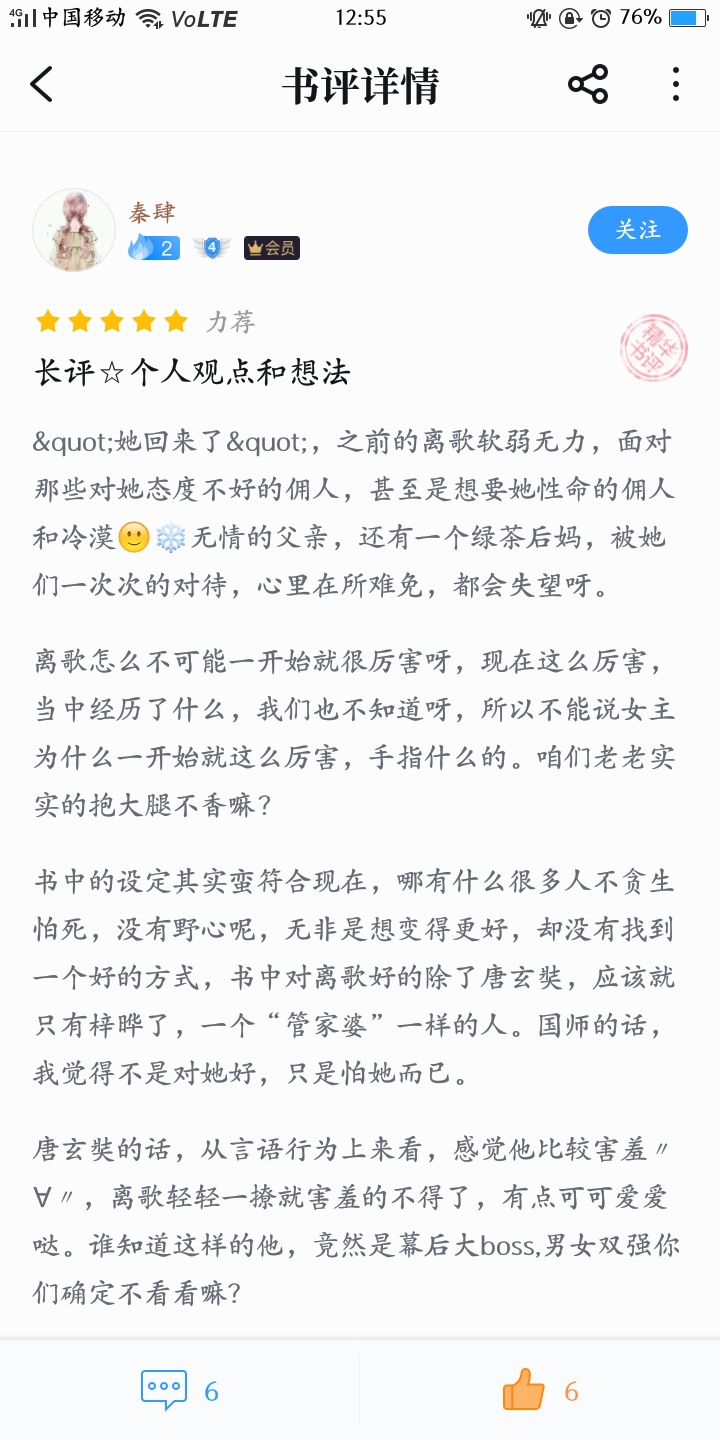Go back from the review details
The width and height of the screenshot is (720, 1440).
click(x=42, y=85)
